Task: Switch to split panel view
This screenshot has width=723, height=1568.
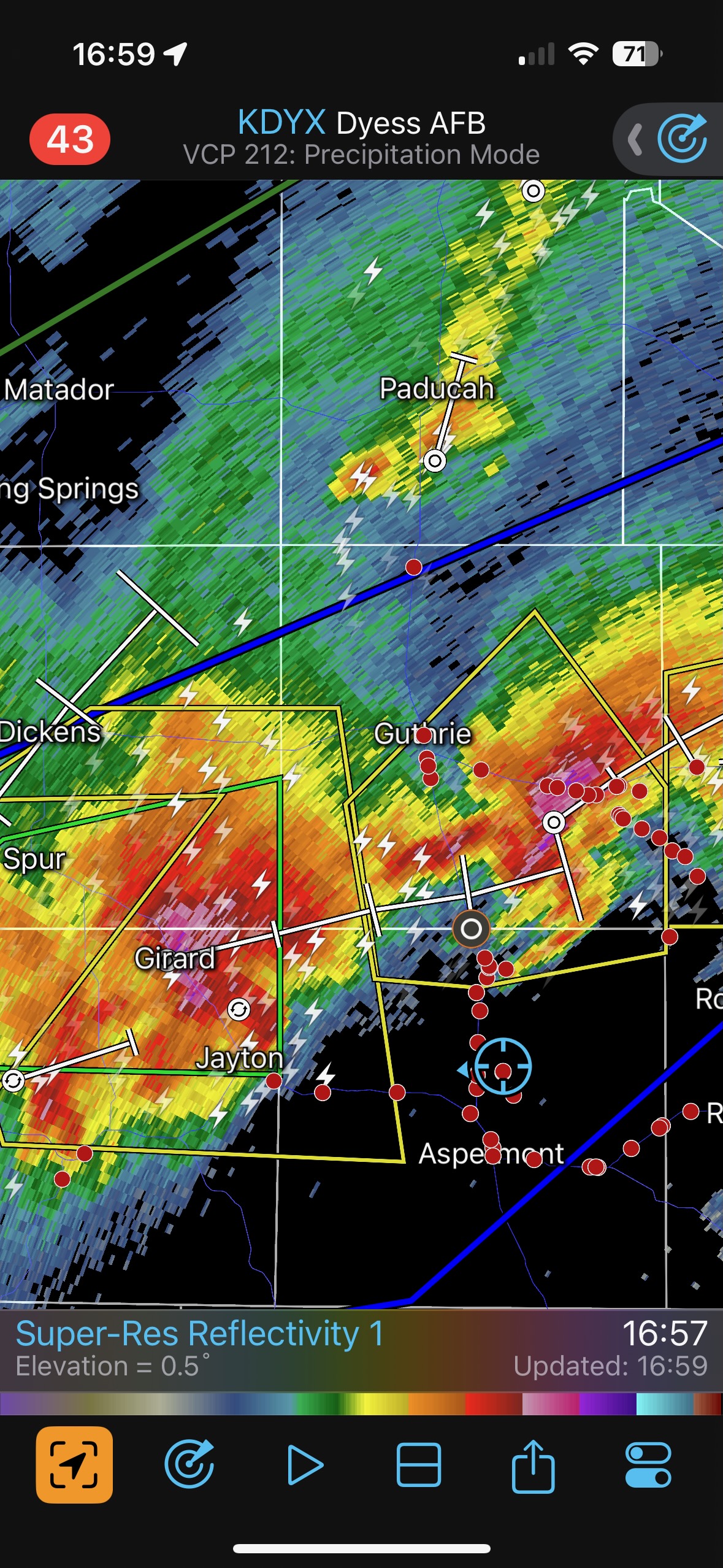Action: pyautogui.click(x=419, y=1465)
